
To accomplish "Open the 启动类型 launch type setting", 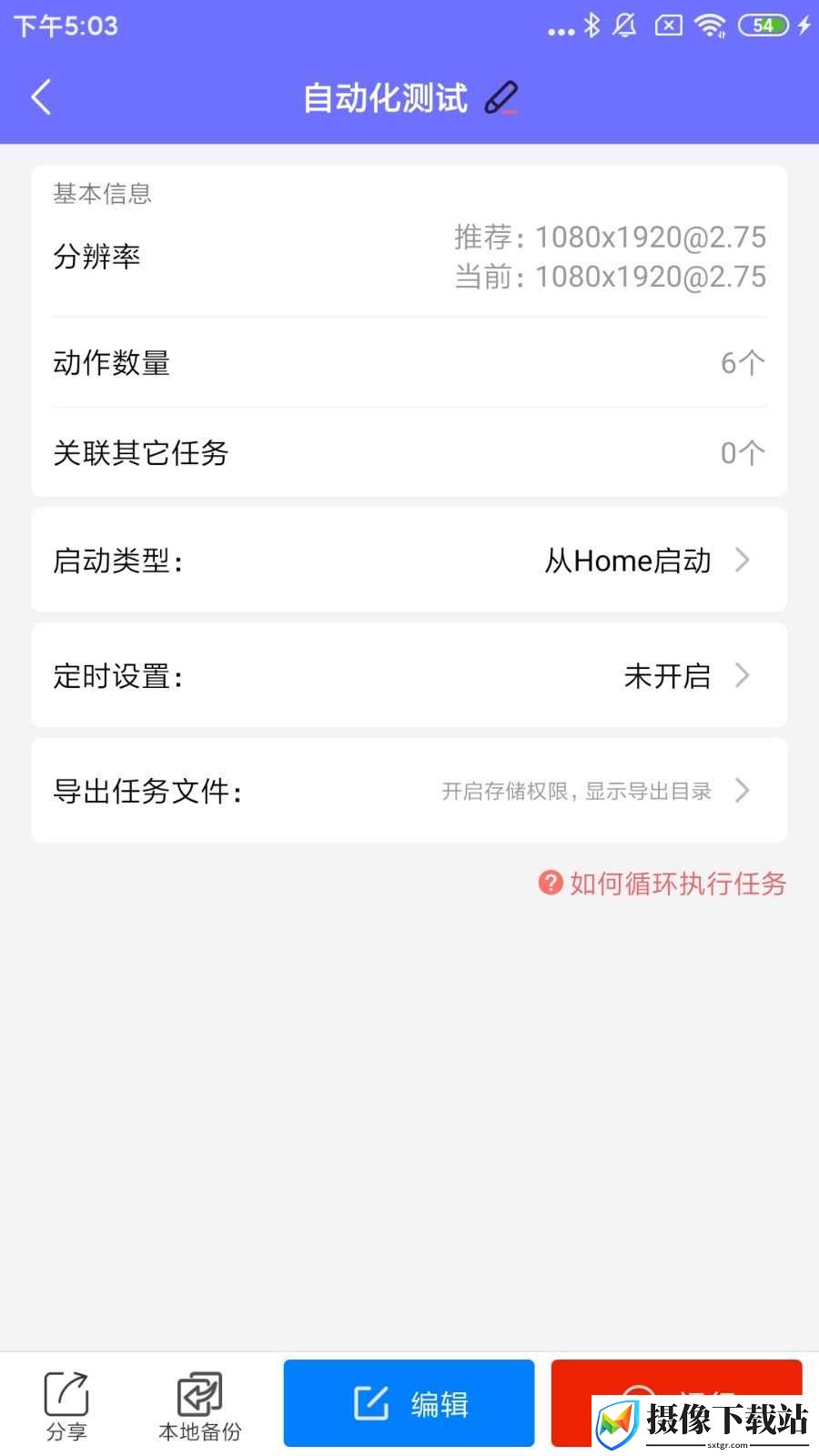I will point(409,560).
